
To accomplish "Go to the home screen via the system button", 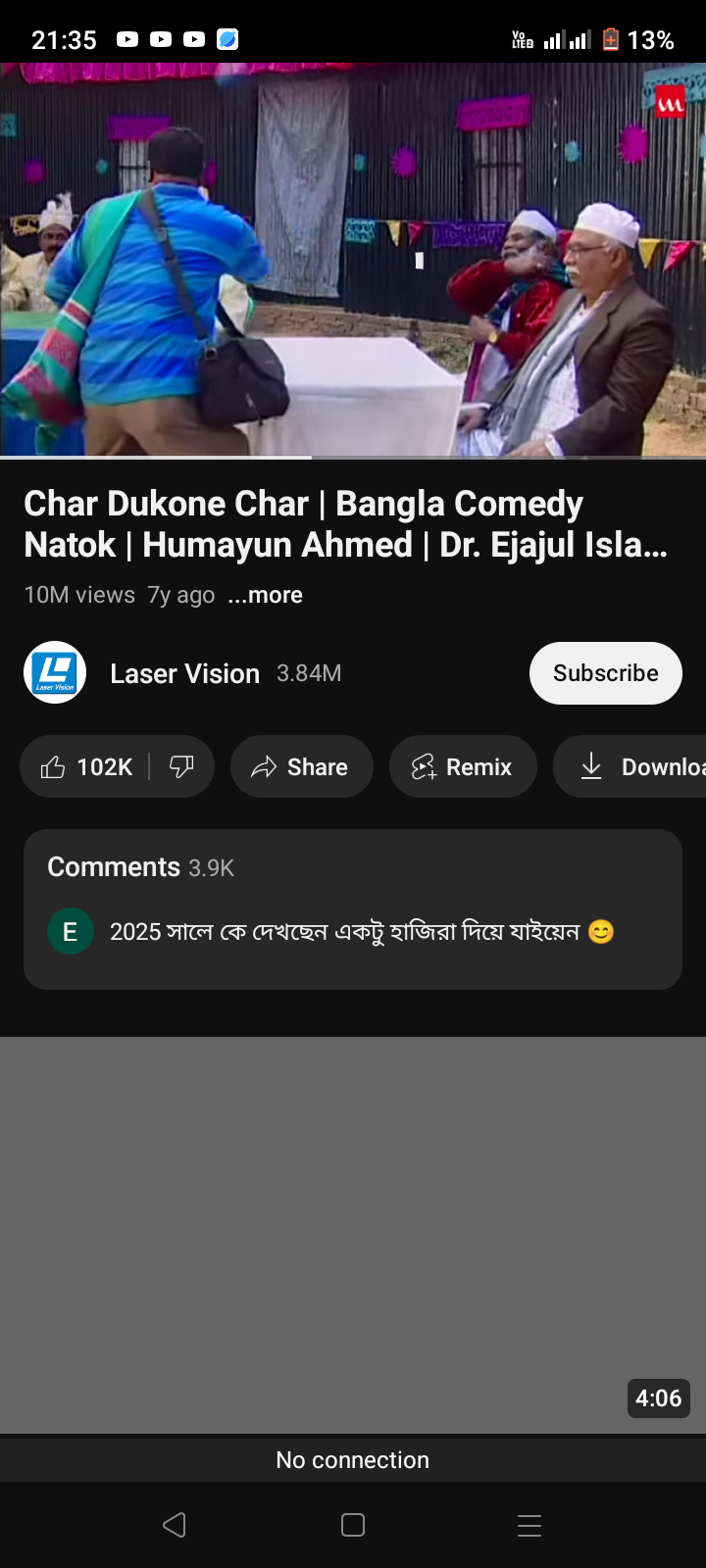I will (353, 1525).
